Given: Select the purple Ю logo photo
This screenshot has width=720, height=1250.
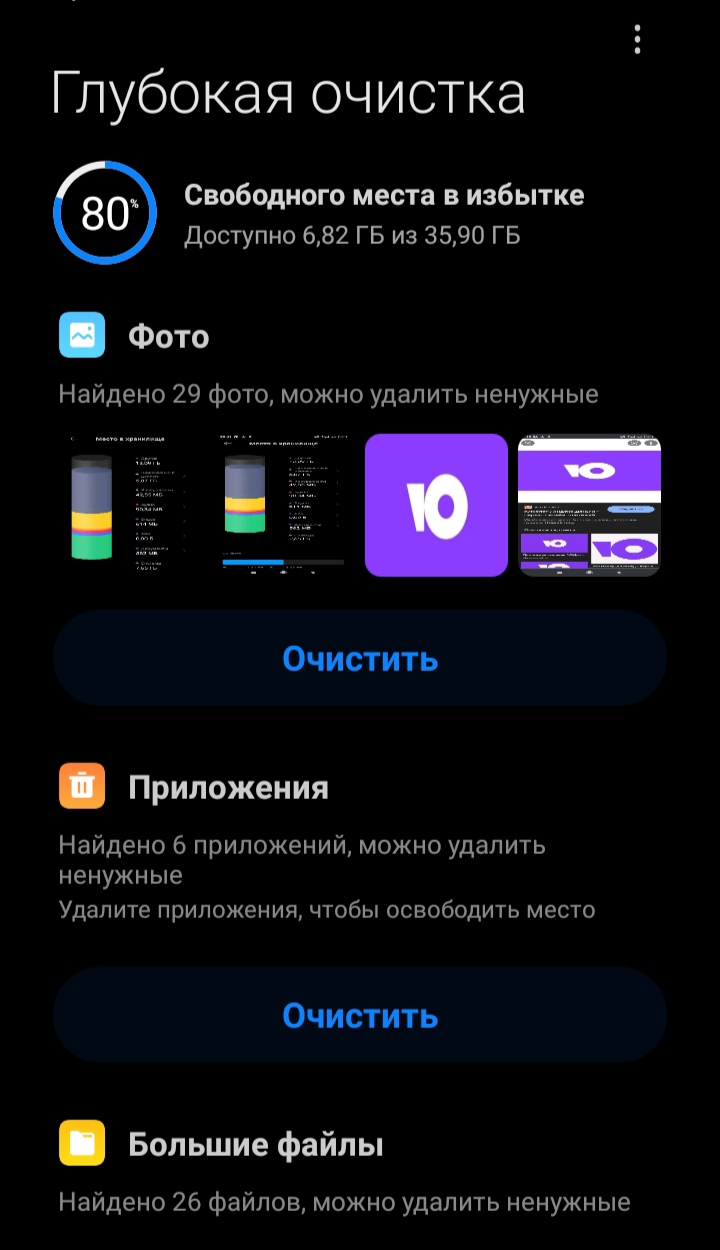Looking at the screenshot, I should [x=437, y=505].
